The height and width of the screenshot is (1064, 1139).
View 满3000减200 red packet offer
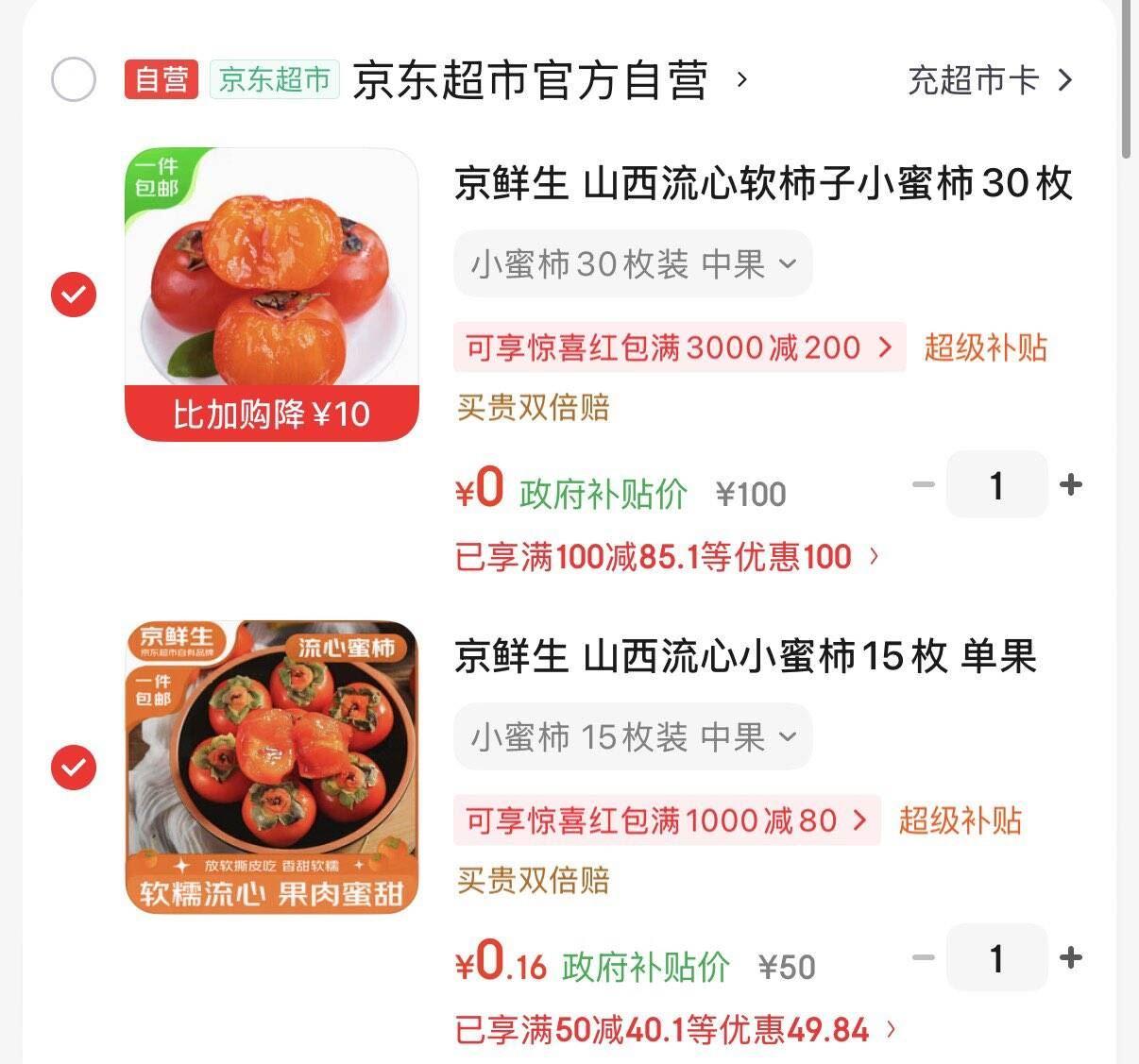(x=679, y=347)
